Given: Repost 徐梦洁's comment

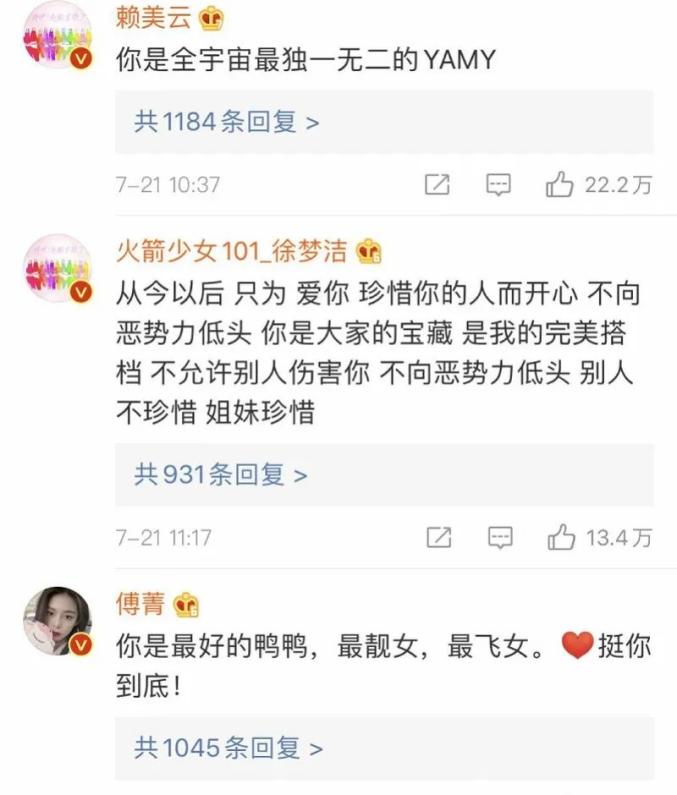Looking at the screenshot, I should pyautogui.click(x=438, y=537).
